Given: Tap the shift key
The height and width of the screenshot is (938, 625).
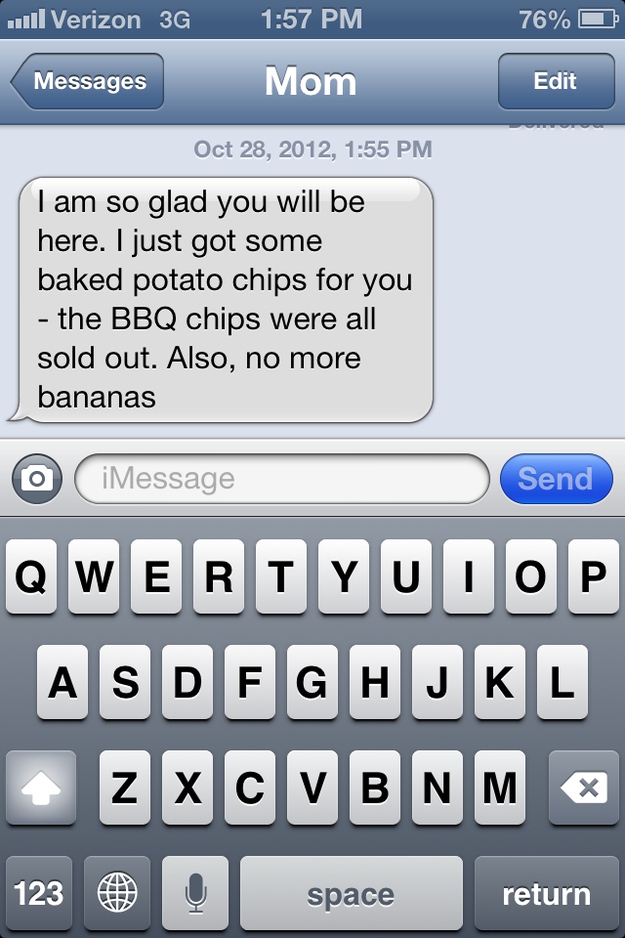Looking at the screenshot, I should pos(41,788).
